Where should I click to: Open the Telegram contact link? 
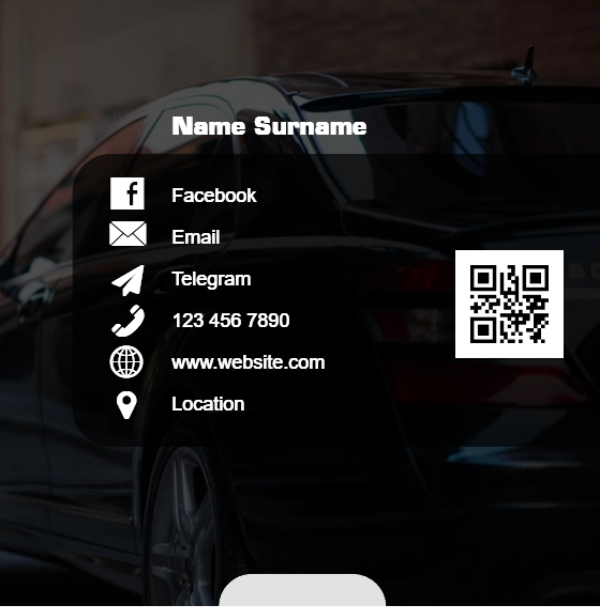coord(210,279)
